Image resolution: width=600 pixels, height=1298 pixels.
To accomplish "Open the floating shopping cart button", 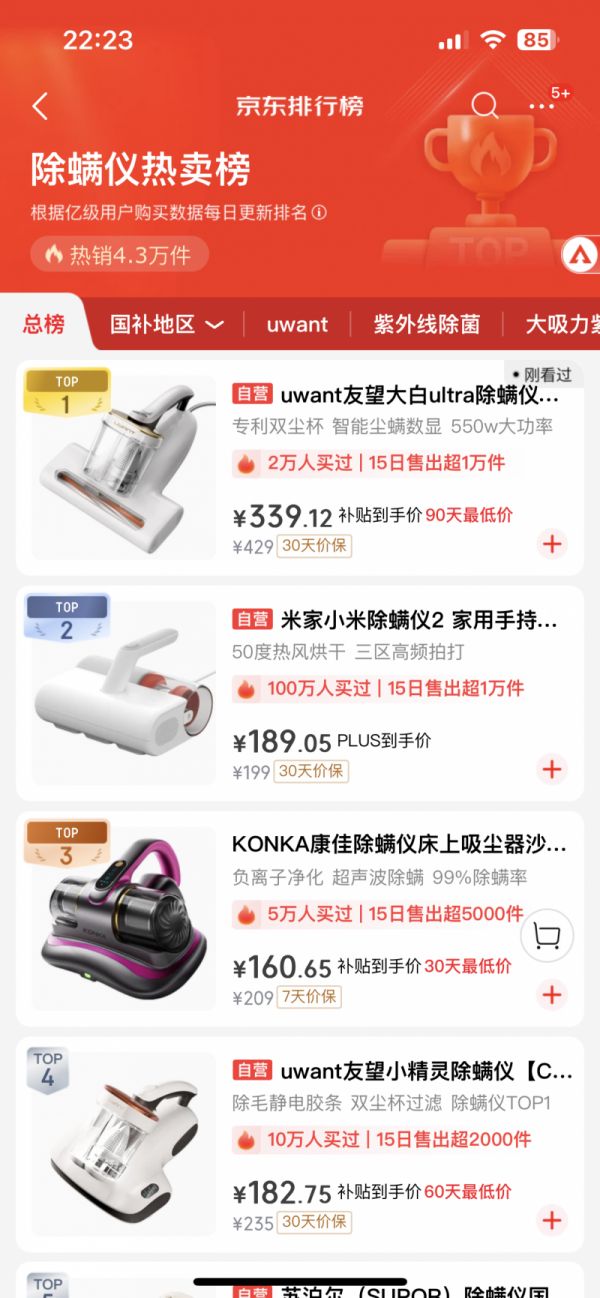I will point(547,936).
